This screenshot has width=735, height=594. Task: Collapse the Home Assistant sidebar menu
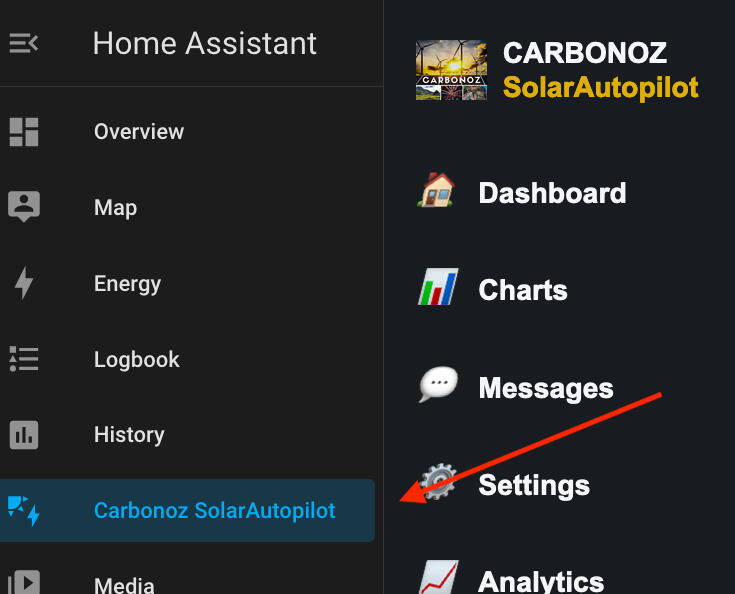(24, 44)
